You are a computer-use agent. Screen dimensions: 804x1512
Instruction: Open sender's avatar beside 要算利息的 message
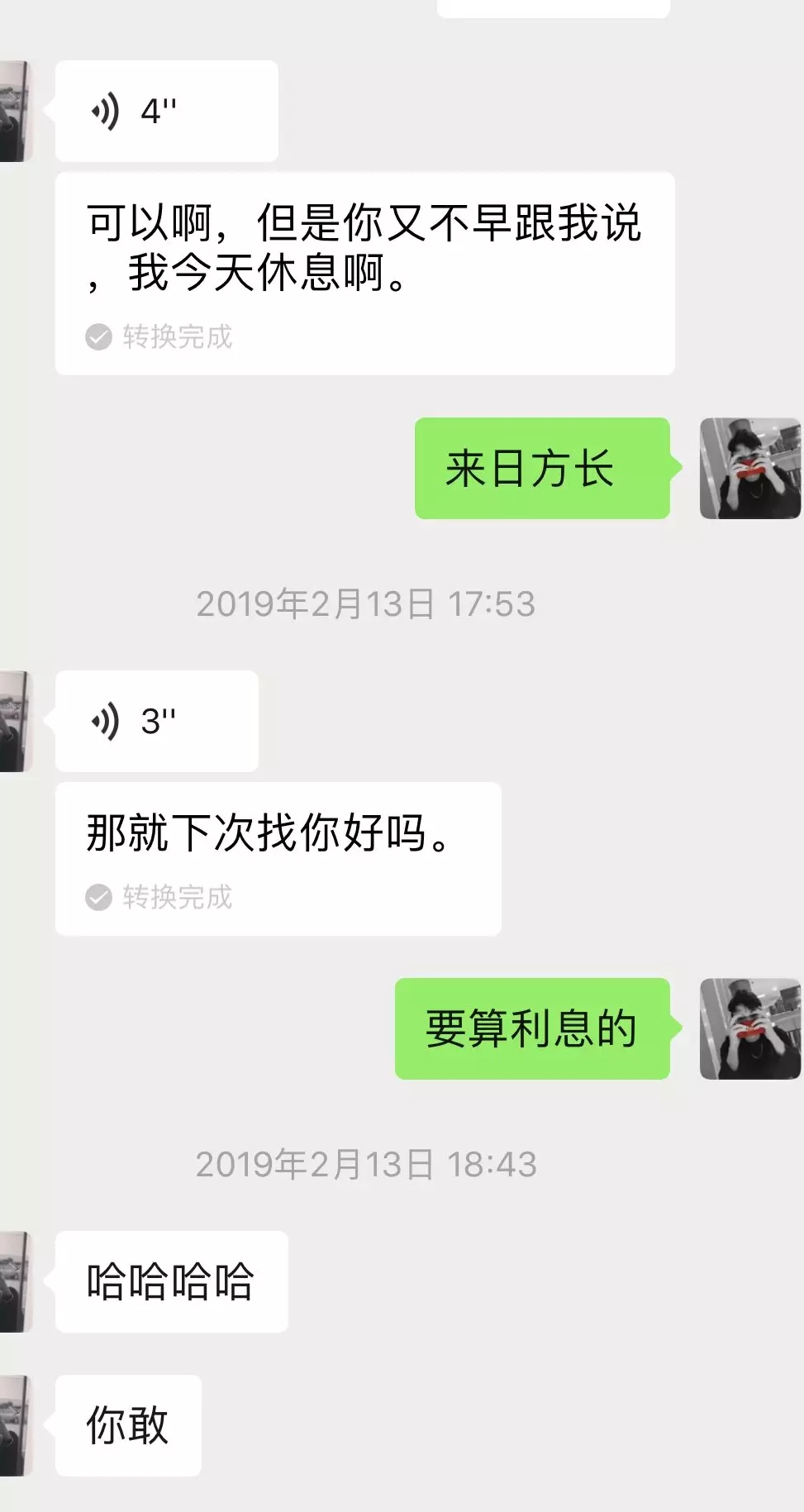[x=749, y=1028]
